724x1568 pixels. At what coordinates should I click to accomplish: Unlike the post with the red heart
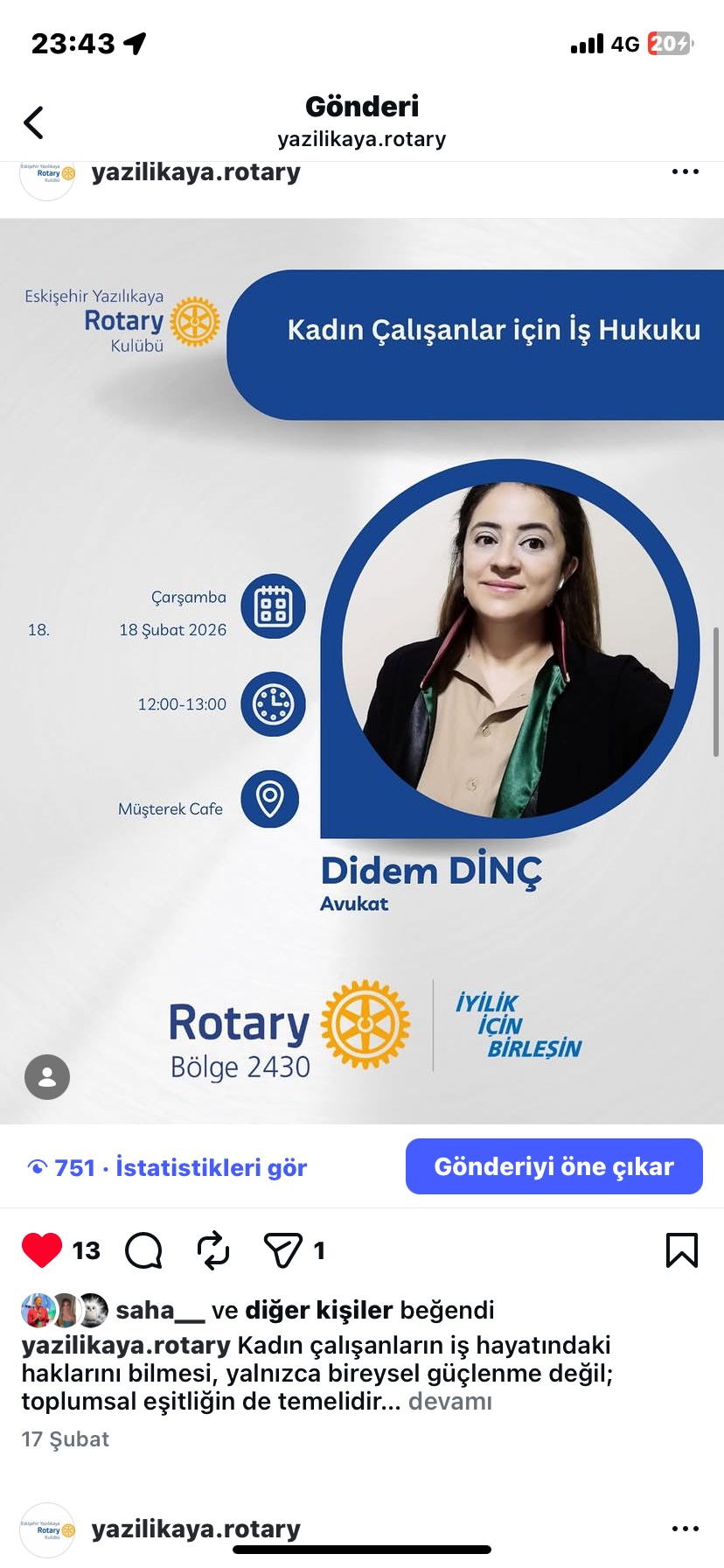(41, 1250)
